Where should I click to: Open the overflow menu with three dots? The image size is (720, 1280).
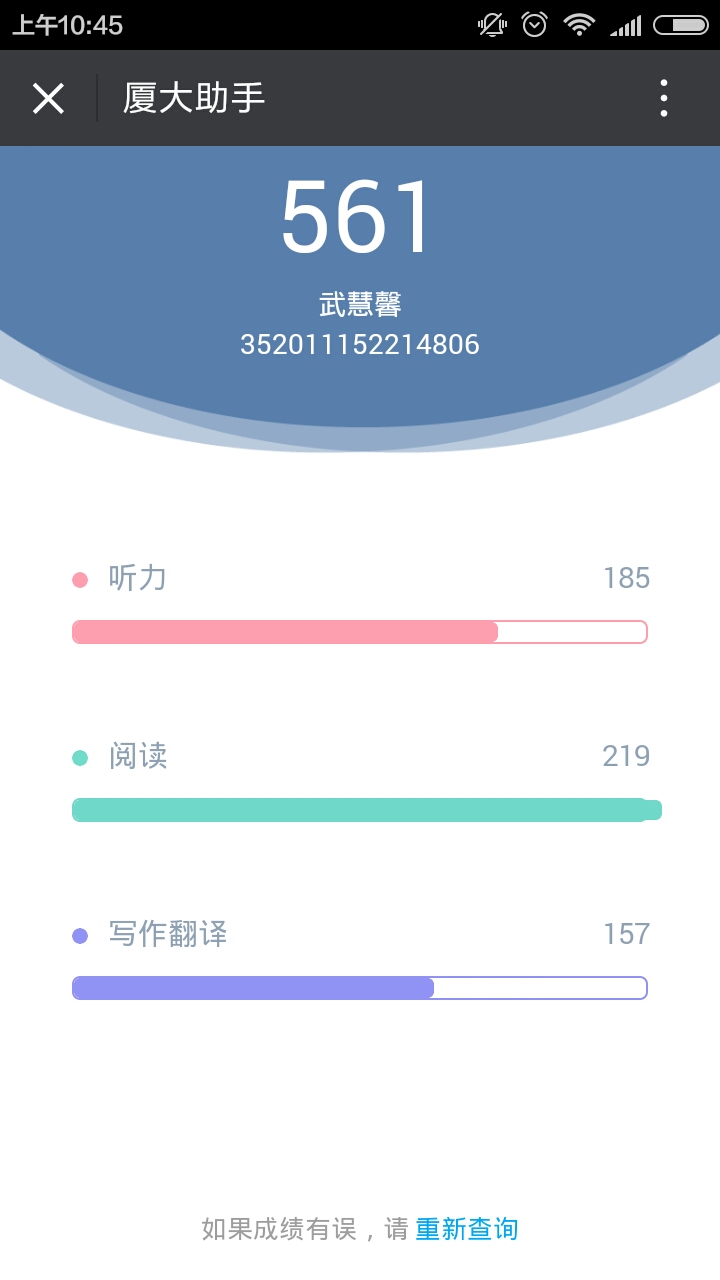[x=664, y=97]
